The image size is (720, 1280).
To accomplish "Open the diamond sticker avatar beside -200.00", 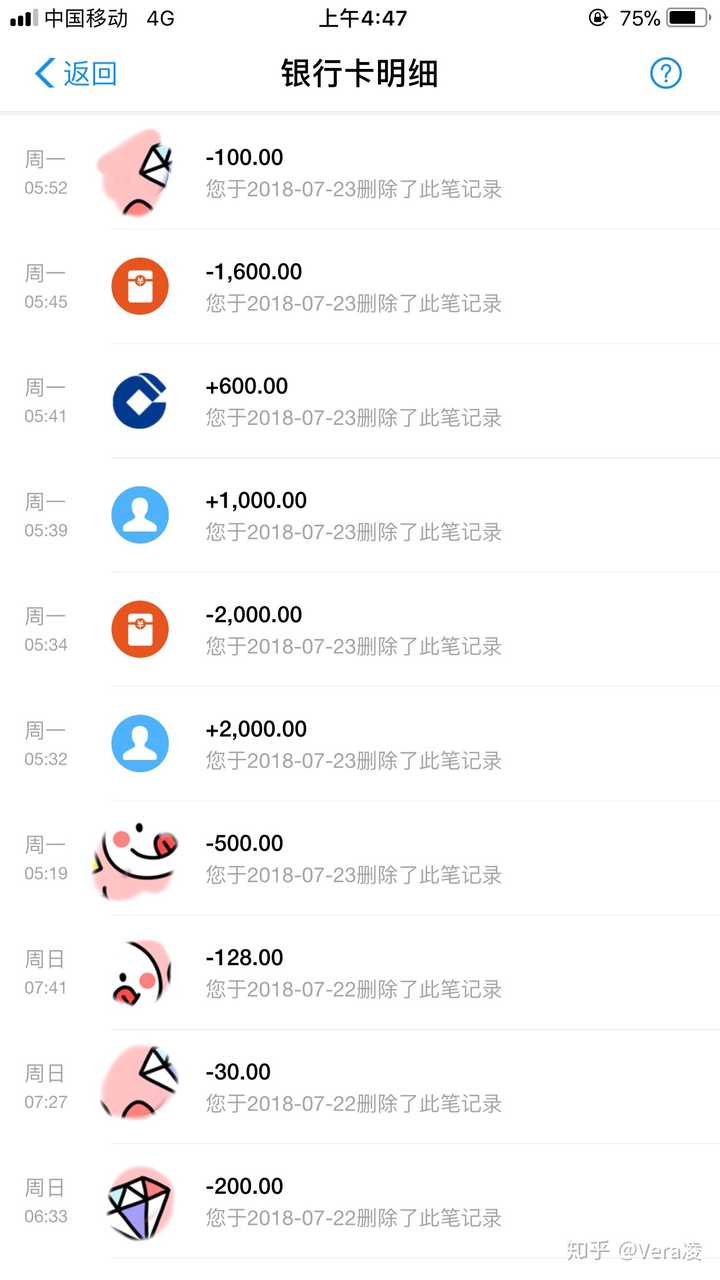I will 140,1204.
